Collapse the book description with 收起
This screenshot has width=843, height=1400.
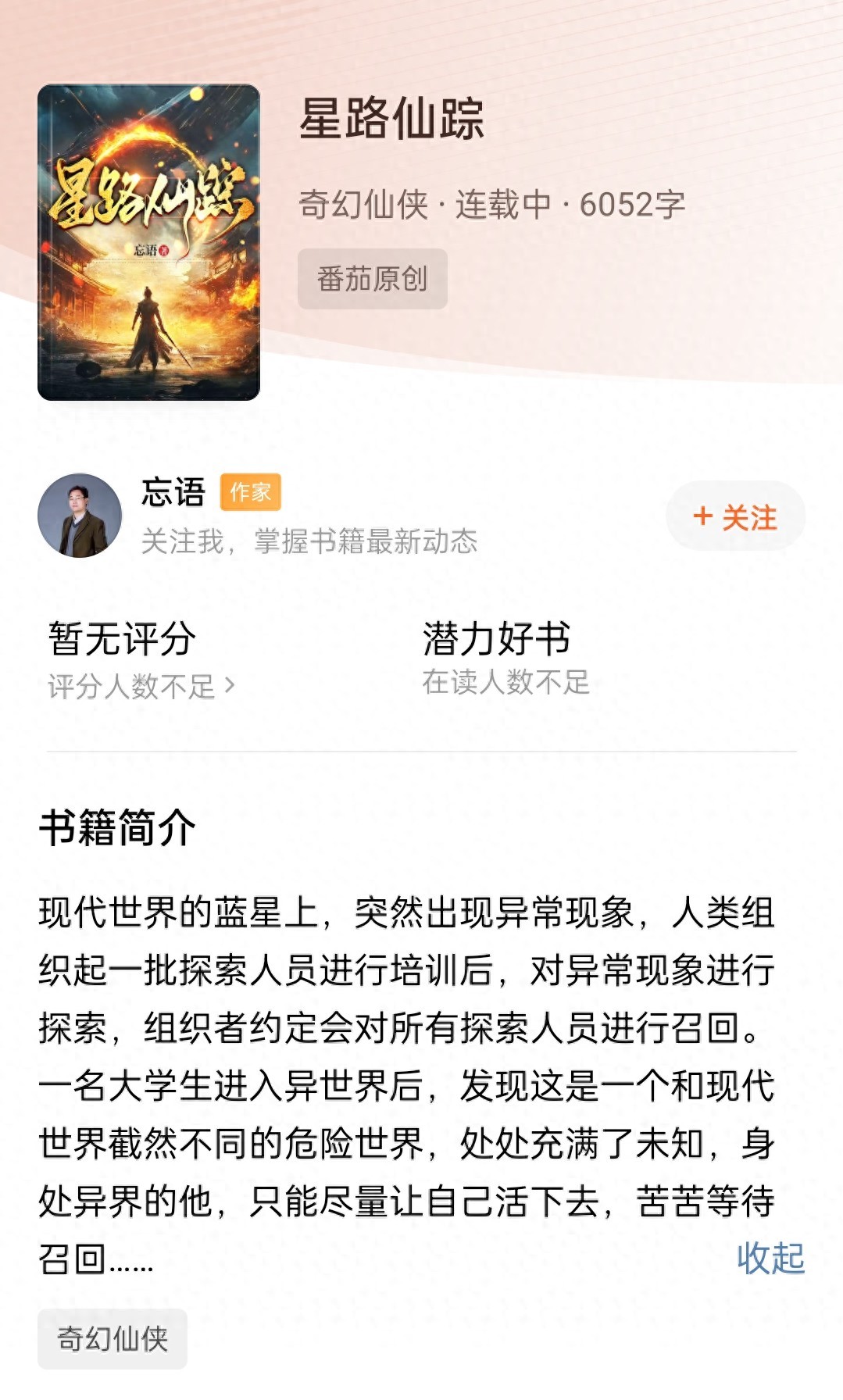point(770,1259)
